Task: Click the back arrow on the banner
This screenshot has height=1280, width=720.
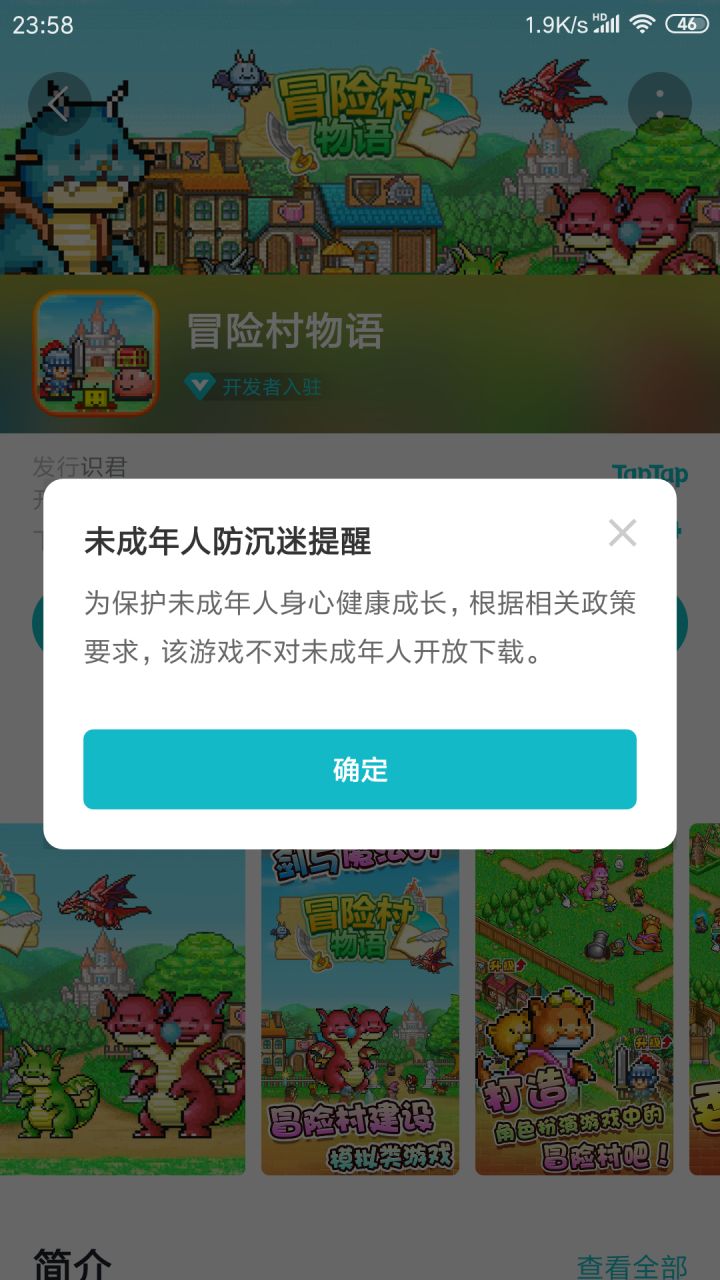Action: pos(58,103)
